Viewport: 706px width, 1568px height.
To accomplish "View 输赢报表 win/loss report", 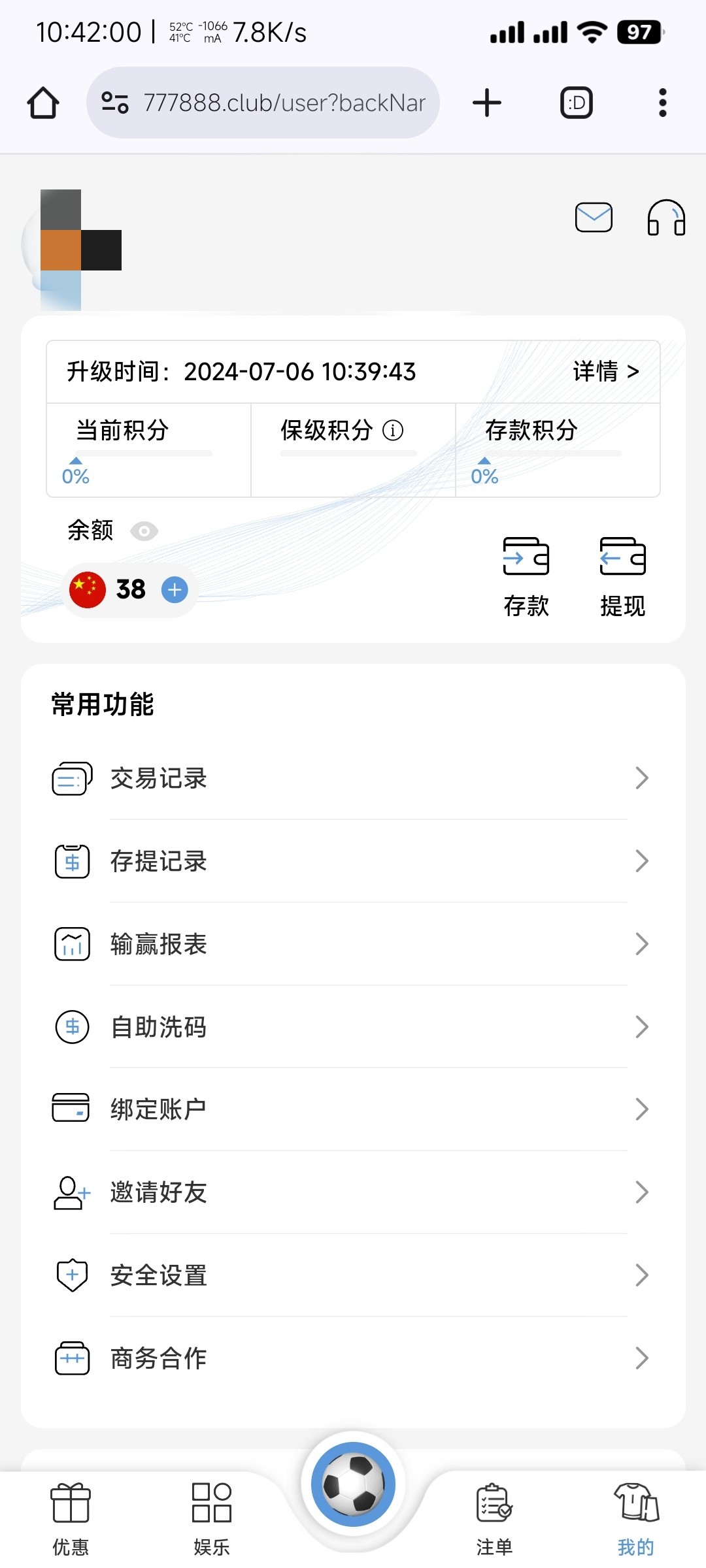I will (353, 944).
